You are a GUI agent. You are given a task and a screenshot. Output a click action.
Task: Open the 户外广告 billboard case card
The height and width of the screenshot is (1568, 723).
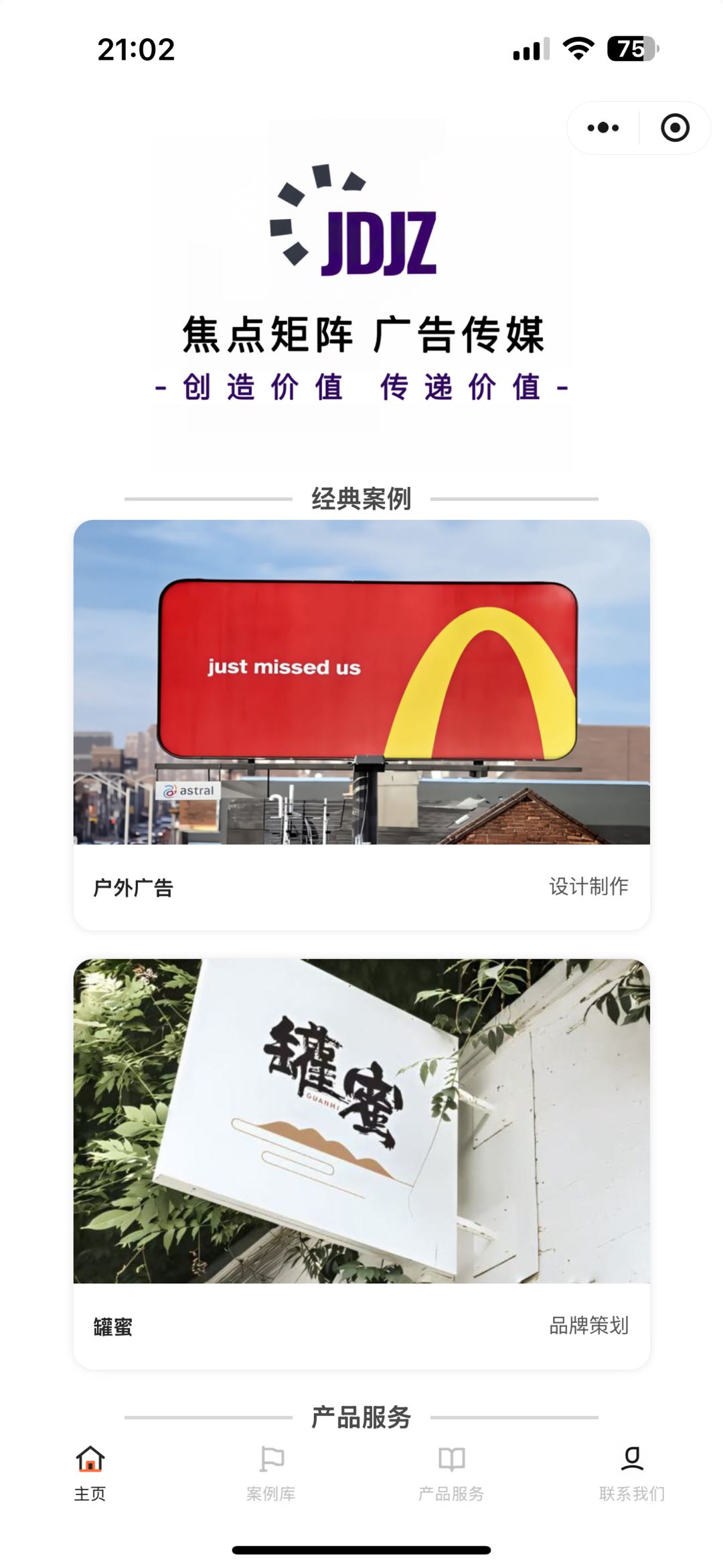(x=361, y=723)
